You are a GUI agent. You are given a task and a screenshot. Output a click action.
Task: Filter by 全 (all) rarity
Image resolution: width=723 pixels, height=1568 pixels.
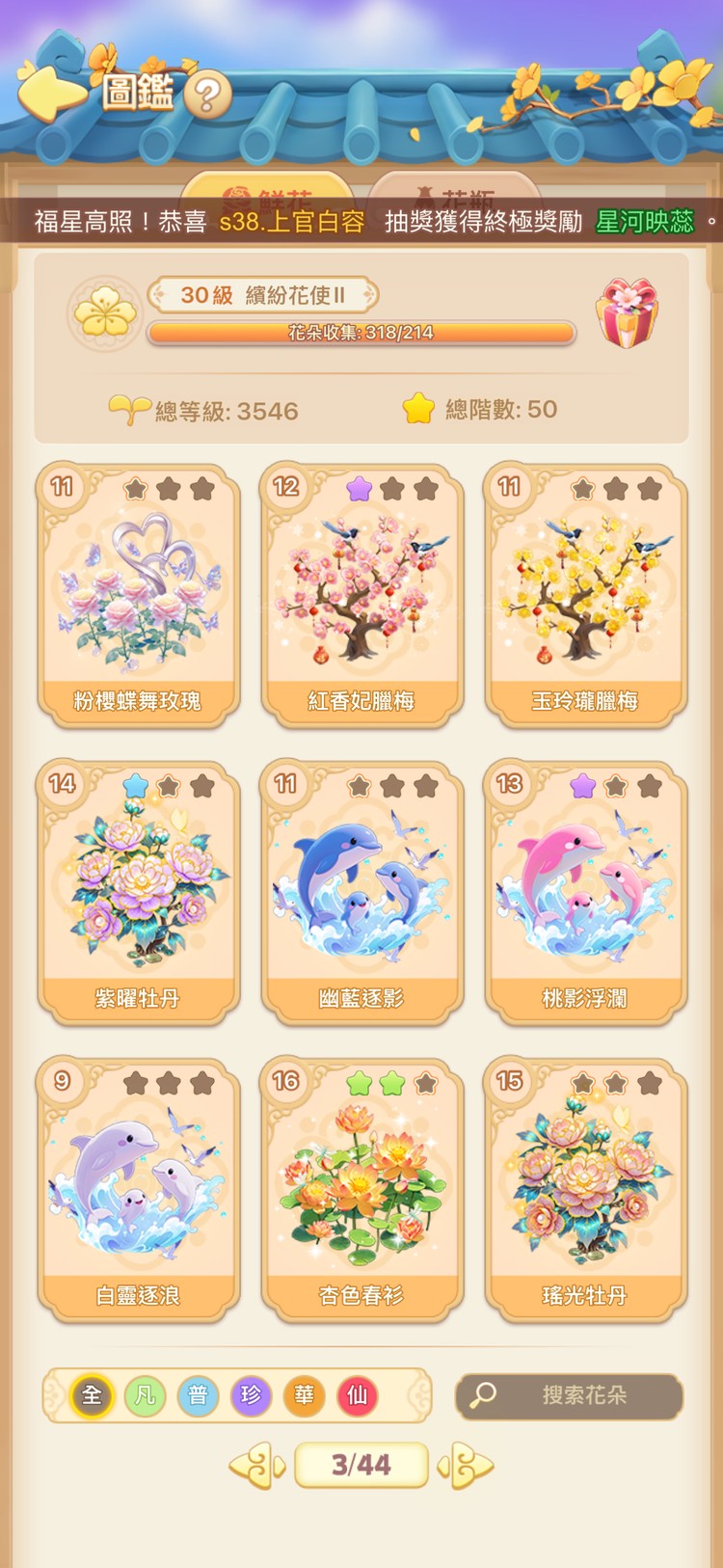pos(92,1395)
